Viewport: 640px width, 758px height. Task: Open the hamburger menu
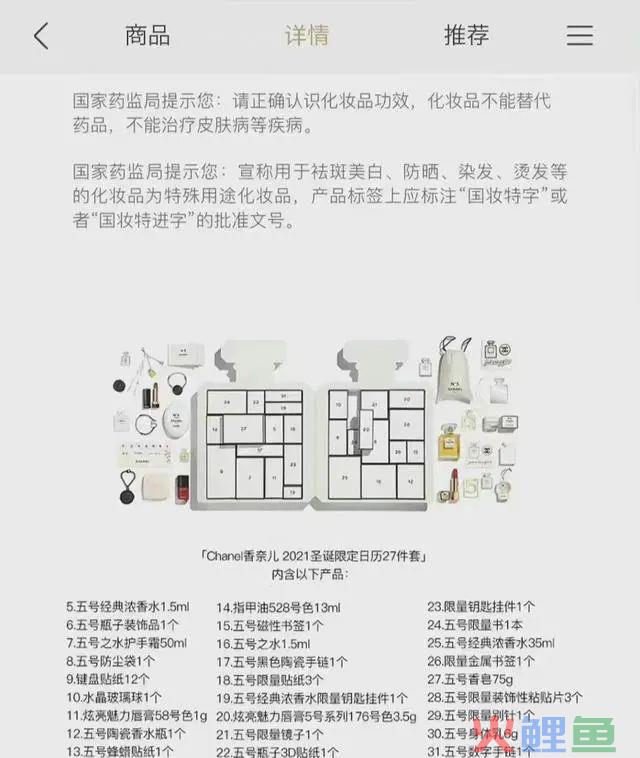580,36
